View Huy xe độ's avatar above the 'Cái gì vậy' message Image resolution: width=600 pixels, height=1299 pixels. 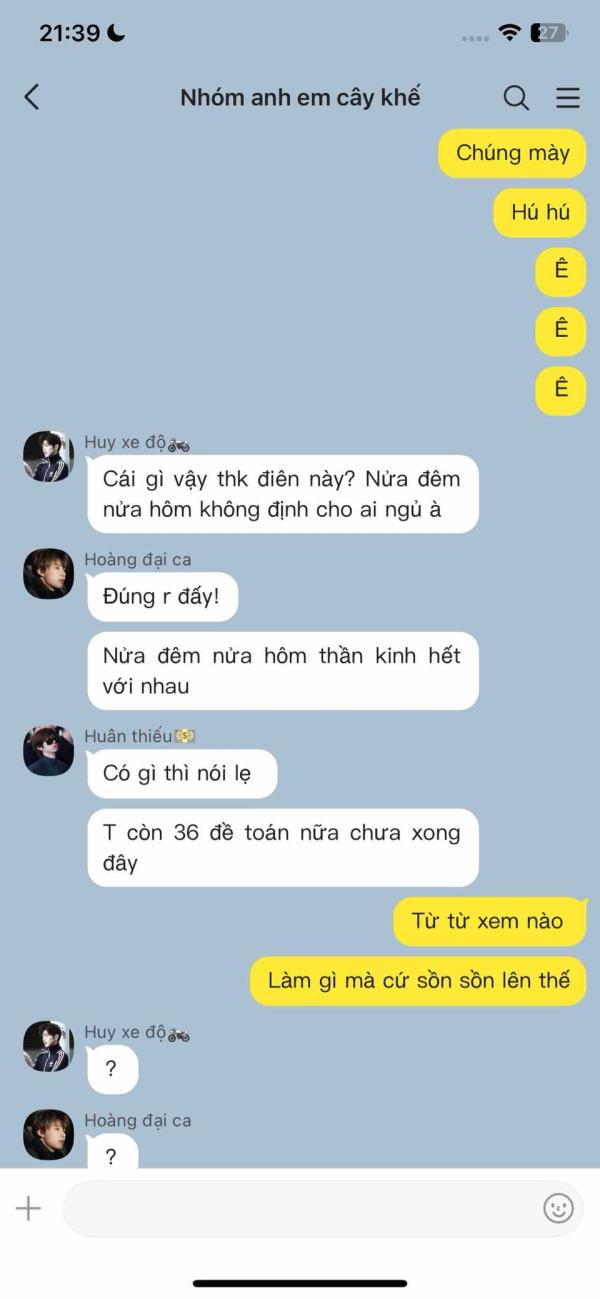(x=48, y=457)
